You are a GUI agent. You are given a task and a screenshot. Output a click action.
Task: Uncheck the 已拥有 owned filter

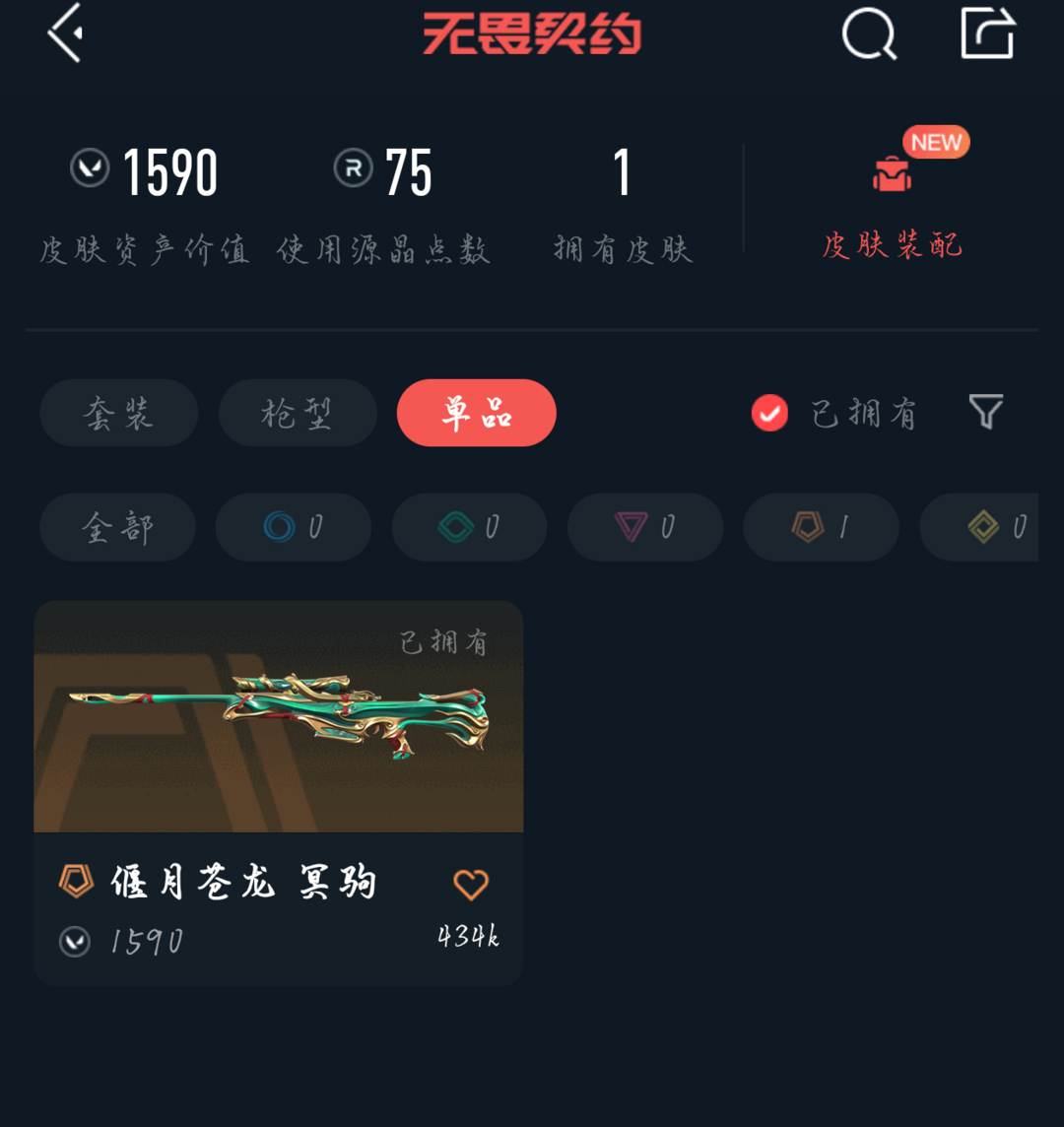769,413
